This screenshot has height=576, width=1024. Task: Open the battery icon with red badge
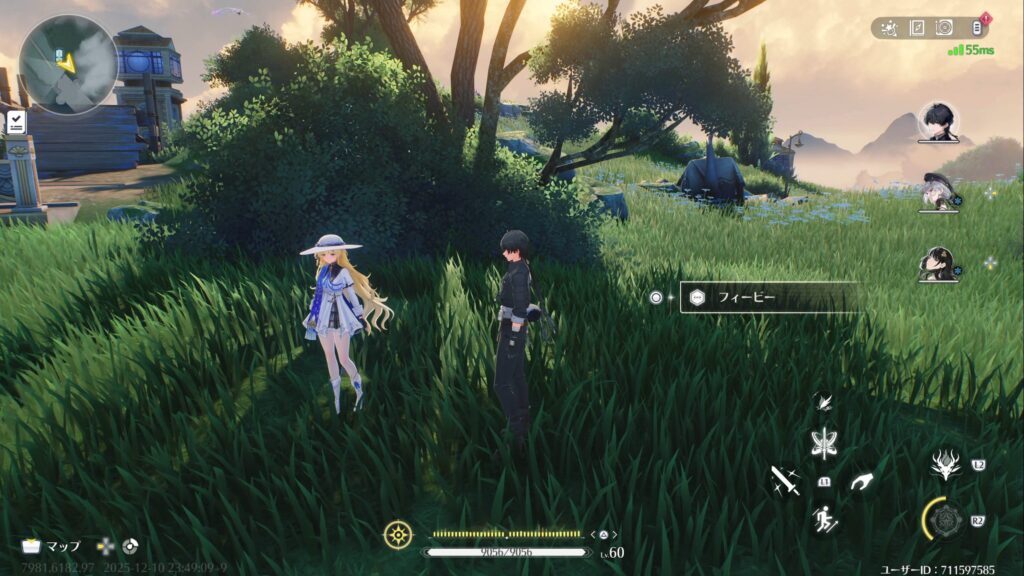click(x=977, y=27)
